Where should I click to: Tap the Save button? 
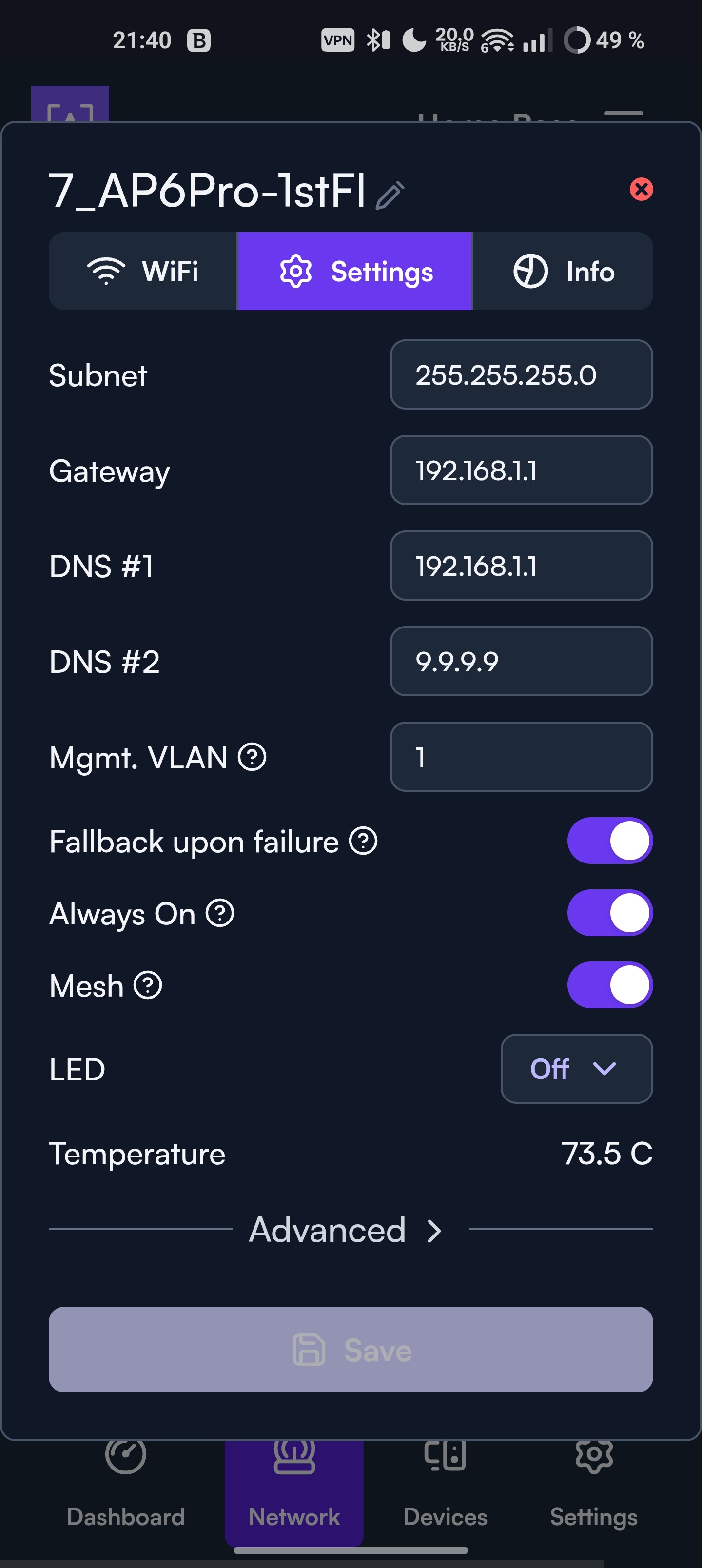351,1350
